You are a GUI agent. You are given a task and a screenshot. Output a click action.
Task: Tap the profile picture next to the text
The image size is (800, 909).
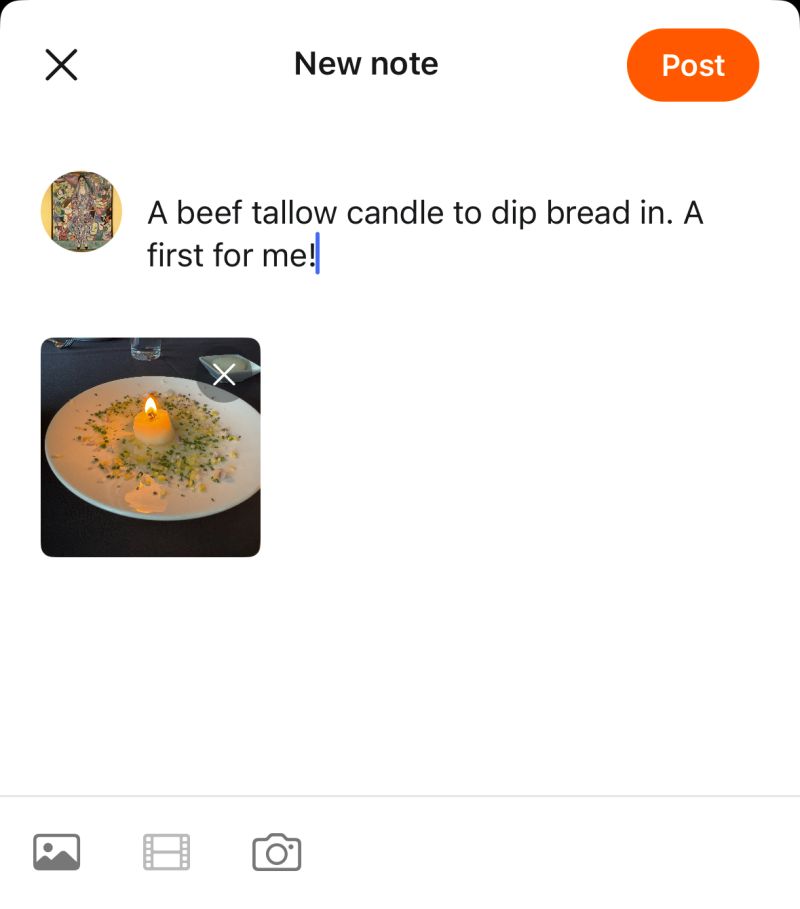coord(81,209)
